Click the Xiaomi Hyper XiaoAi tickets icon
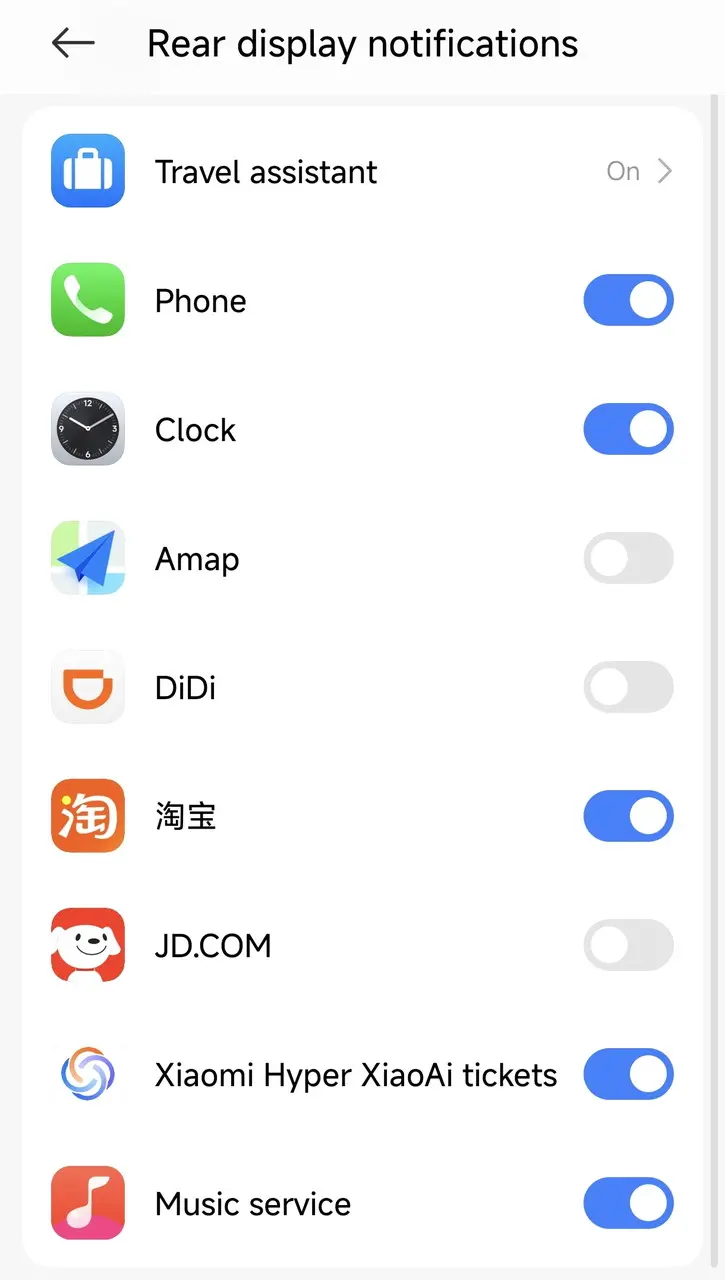The image size is (725, 1280). click(87, 1074)
